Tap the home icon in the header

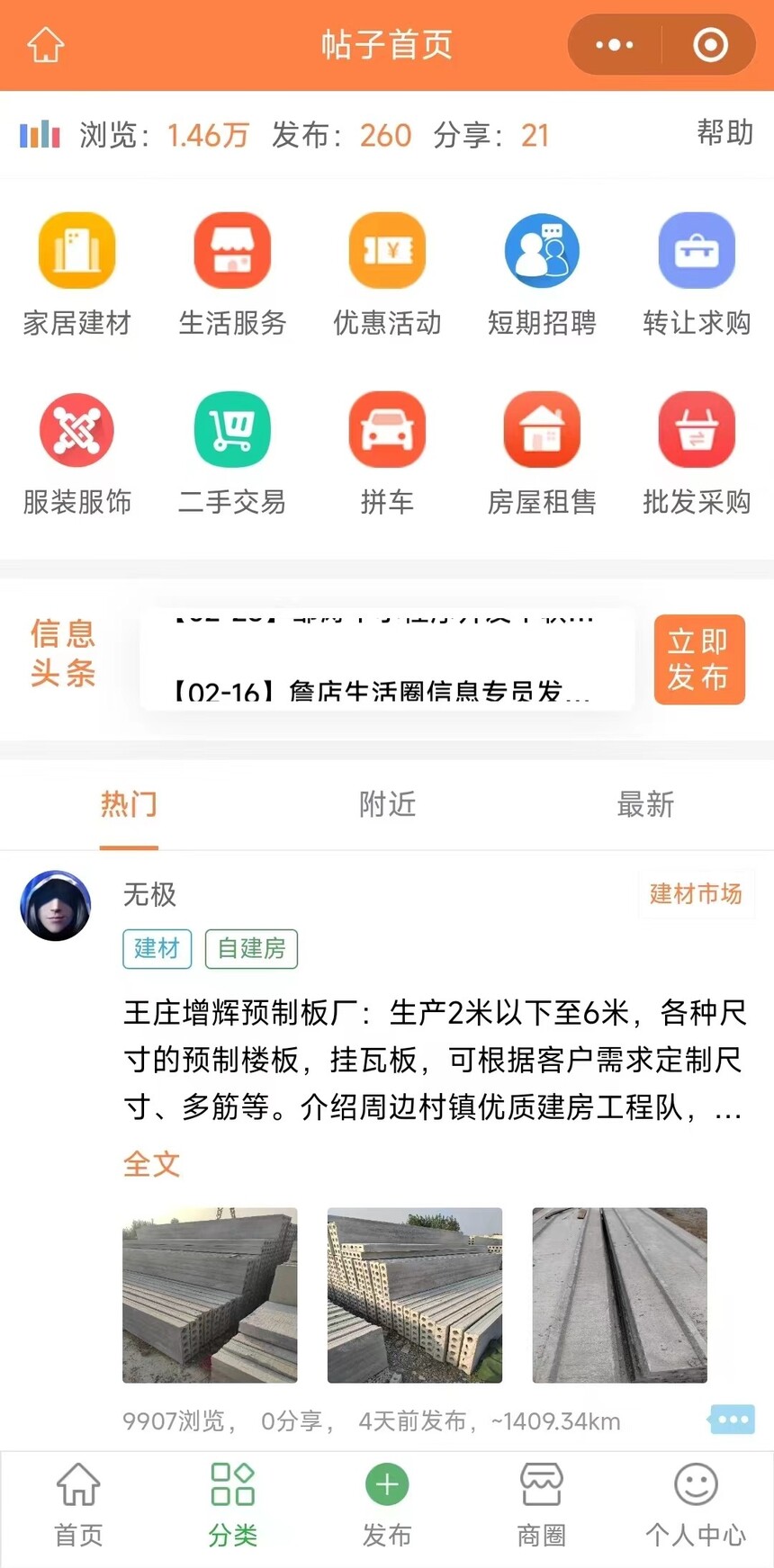click(46, 45)
